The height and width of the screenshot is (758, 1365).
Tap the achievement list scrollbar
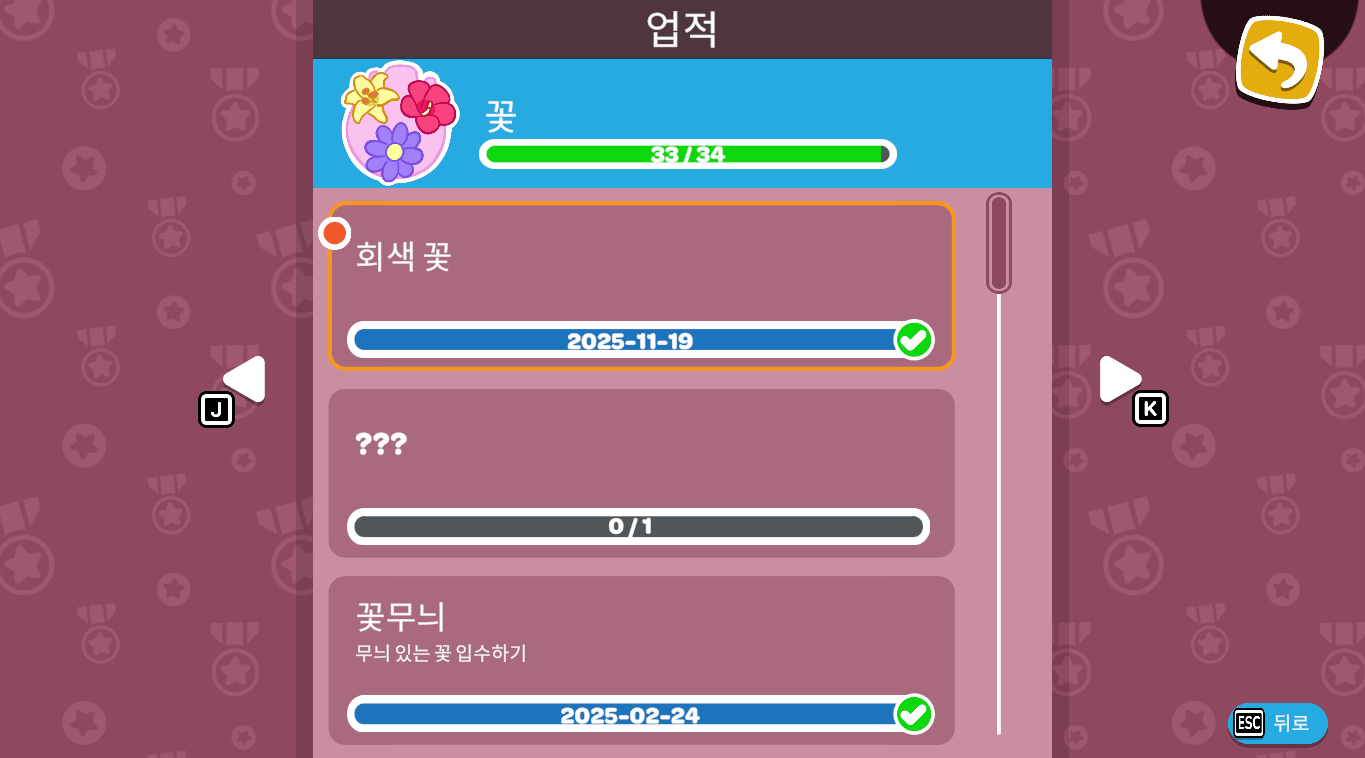click(998, 243)
